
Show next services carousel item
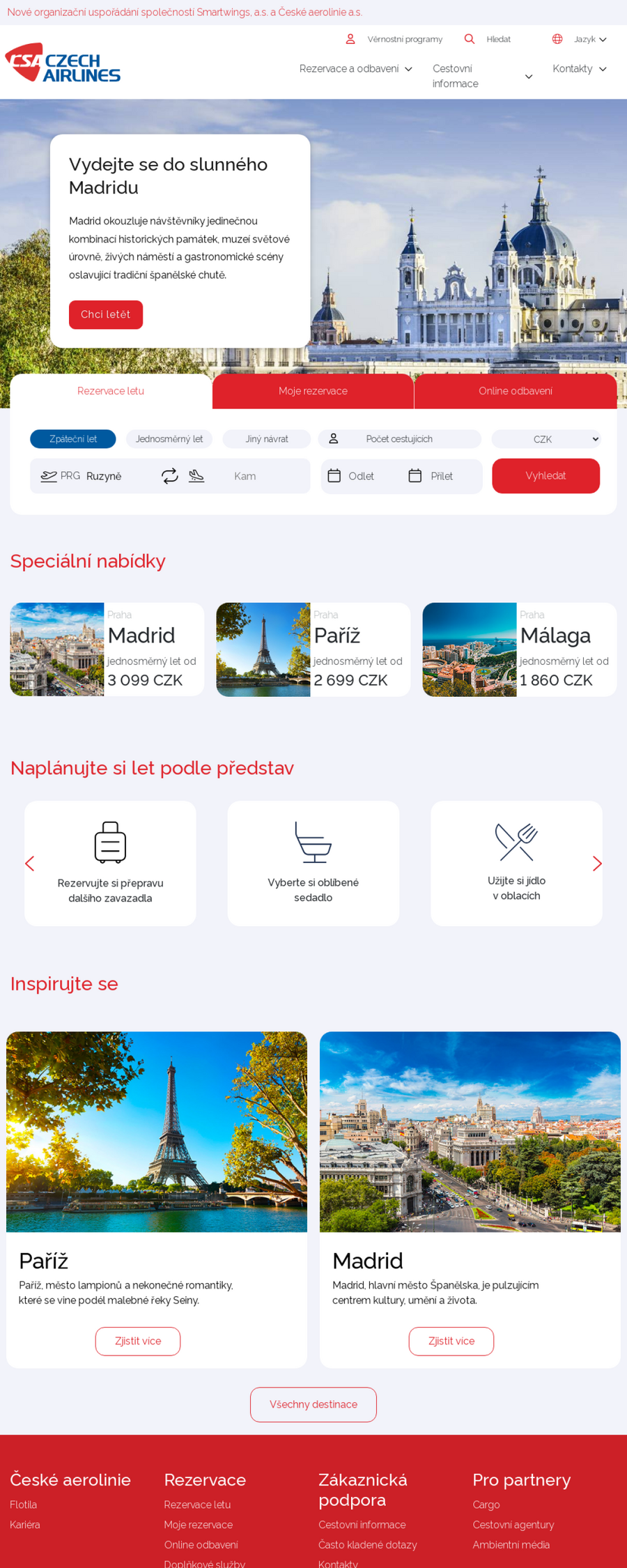point(597,863)
